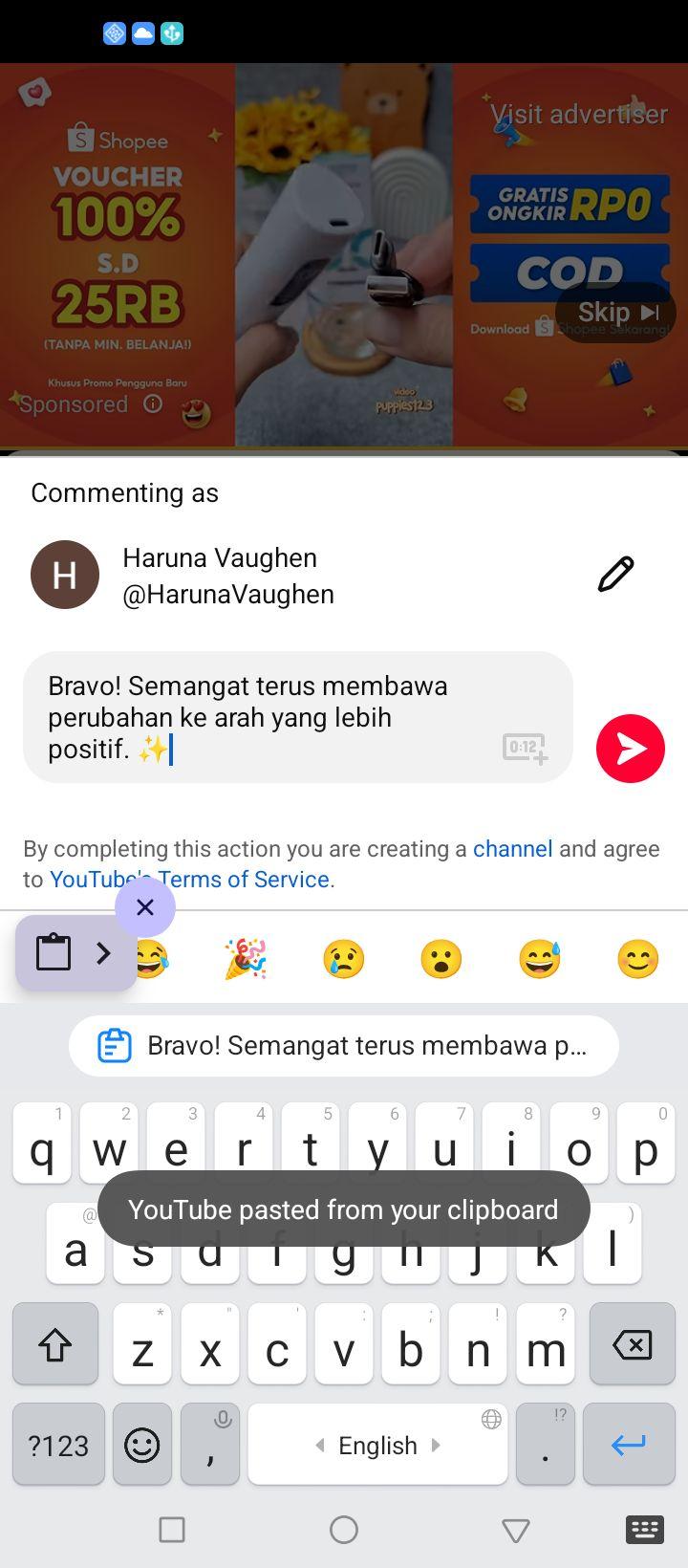
Task: Open the channel link in disclaimer
Action: pos(513,849)
